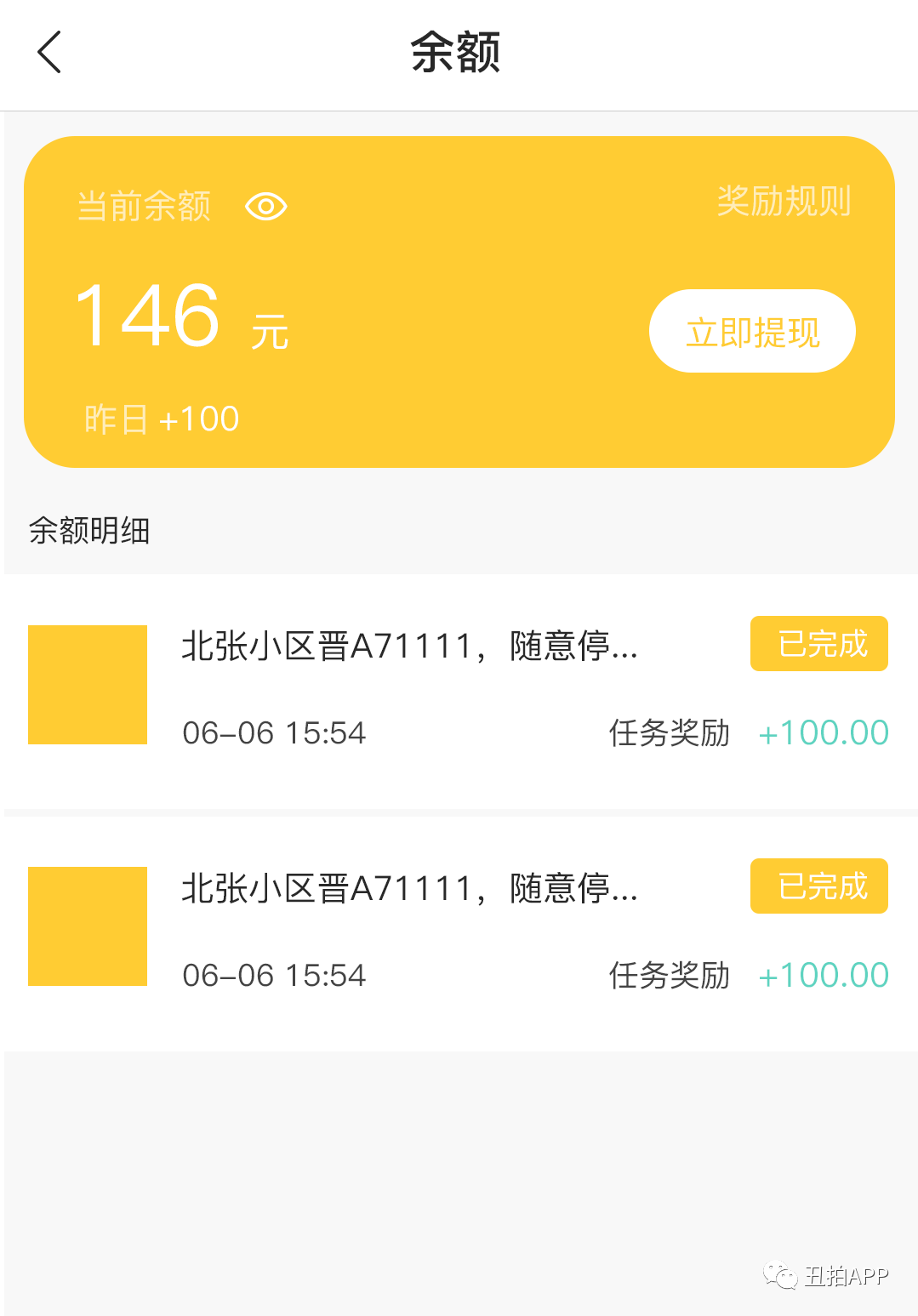The width and height of the screenshot is (918, 1316).
Task: Open the truncated 北张小区晋A71111 first task title
Action: [x=408, y=647]
